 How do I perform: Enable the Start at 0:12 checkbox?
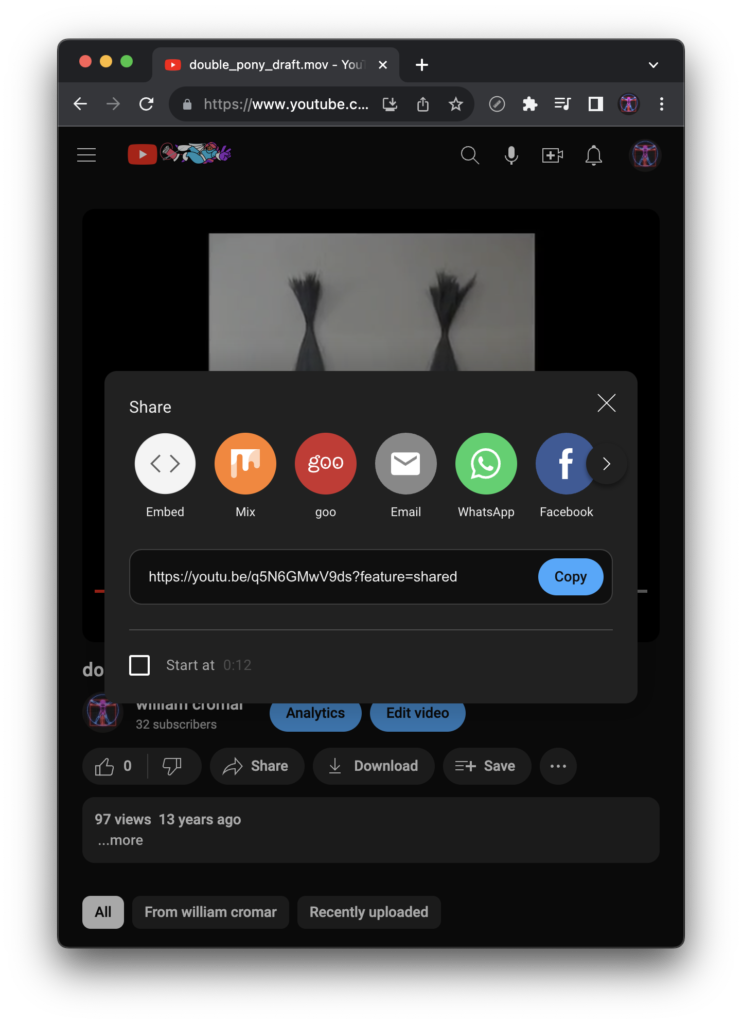tap(140, 665)
